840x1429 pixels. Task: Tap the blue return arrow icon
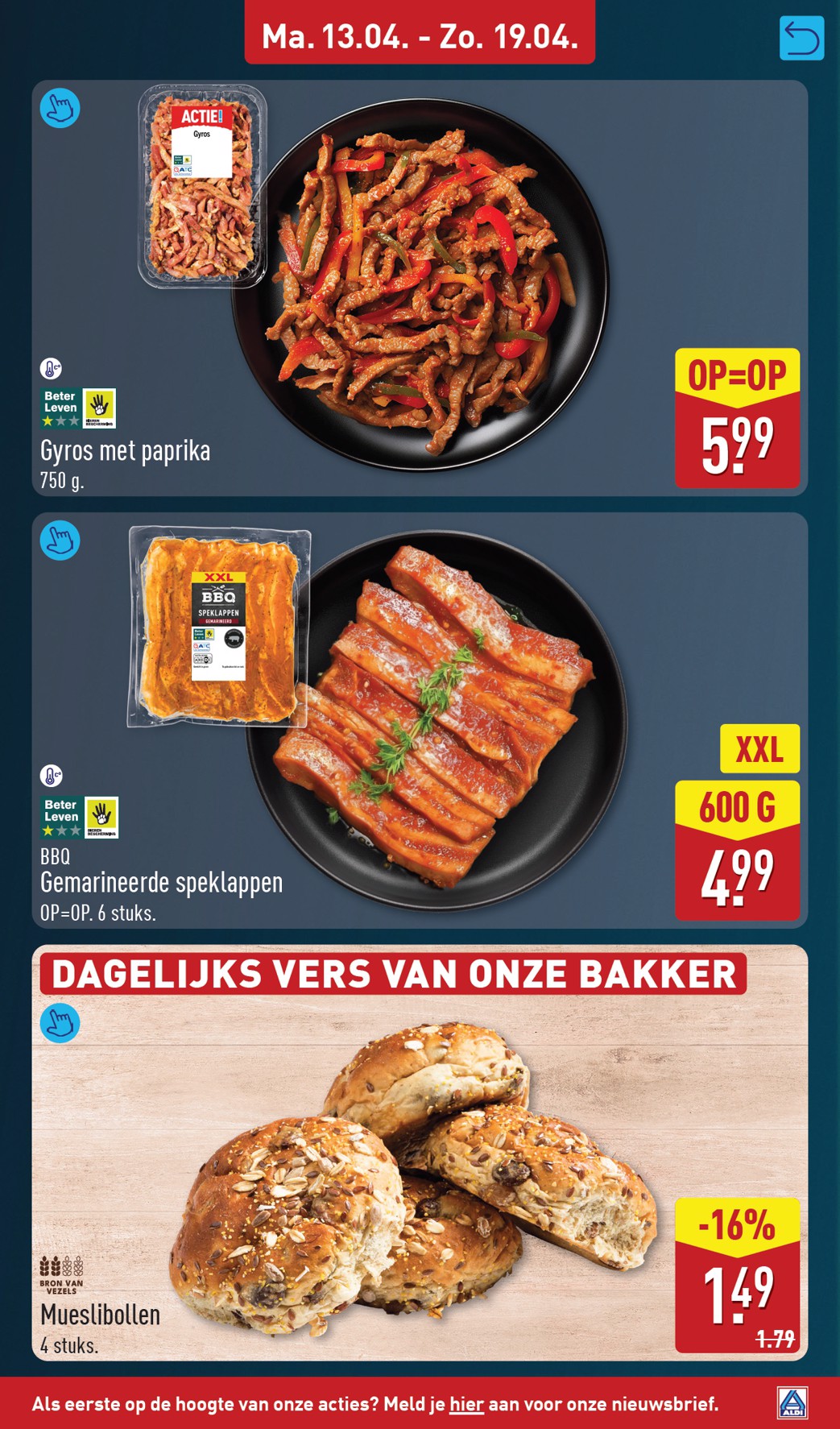pyautogui.click(x=801, y=39)
